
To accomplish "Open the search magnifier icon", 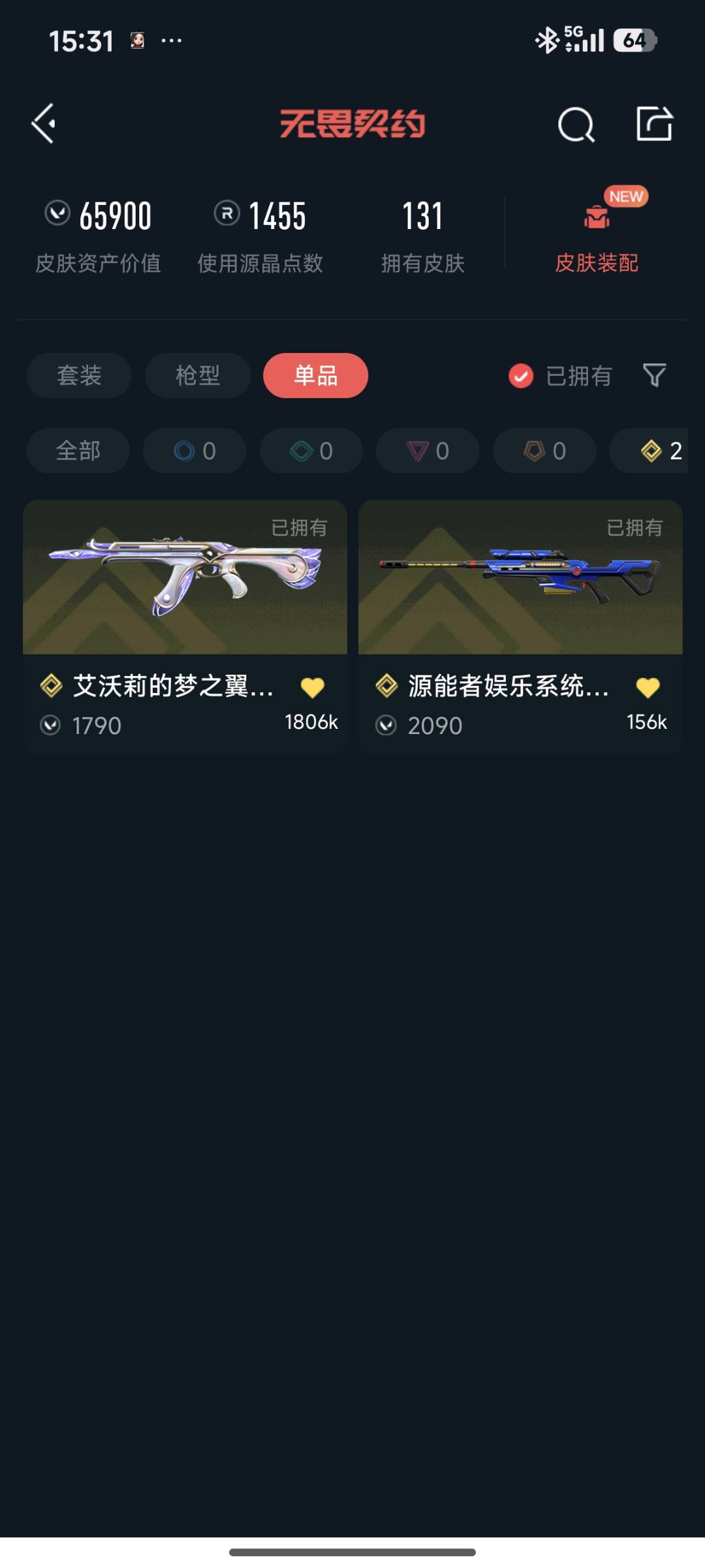I will point(576,124).
